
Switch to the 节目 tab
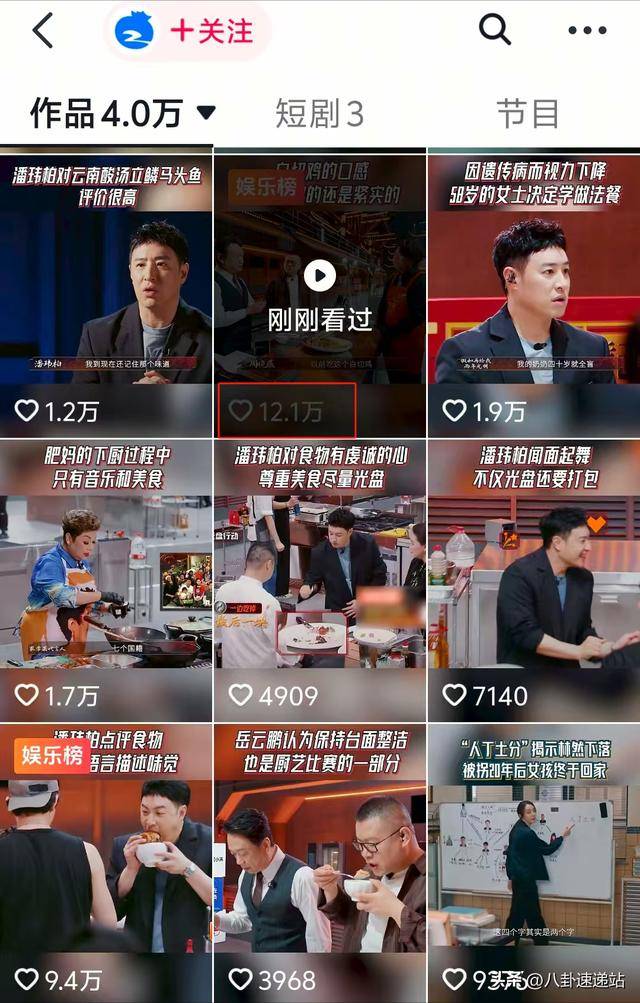pos(527,113)
